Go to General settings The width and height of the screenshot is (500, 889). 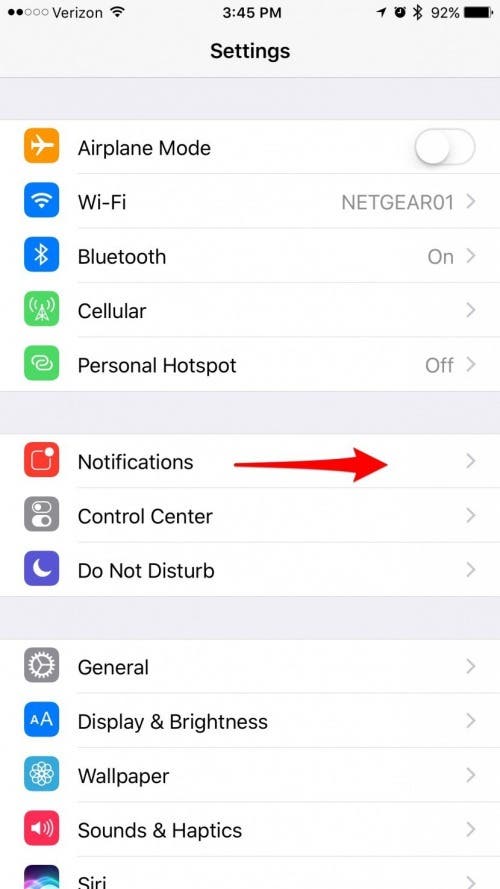click(x=250, y=667)
